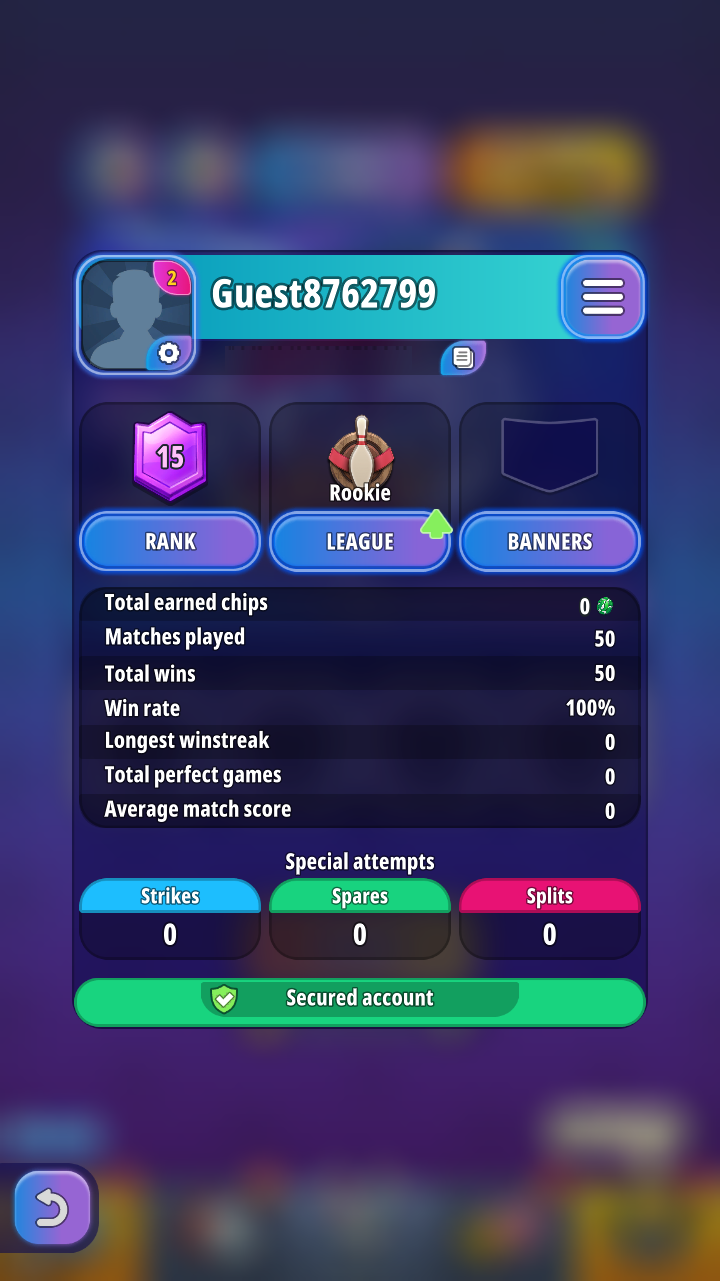
Task: Tap the copy ID icon under username
Action: coord(462,357)
